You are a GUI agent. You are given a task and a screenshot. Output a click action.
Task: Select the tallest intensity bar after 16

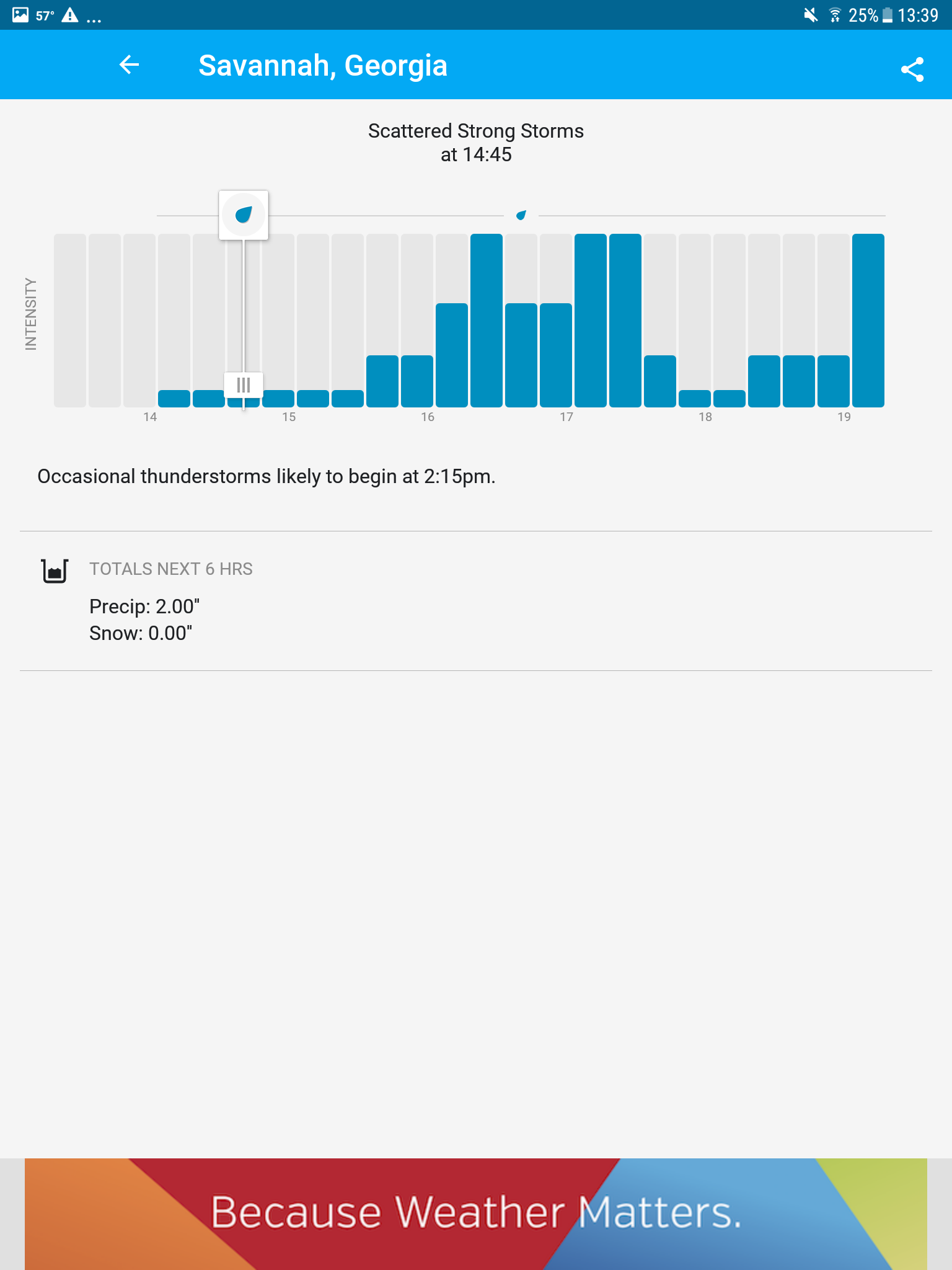pyautogui.click(x=487, y=320)
